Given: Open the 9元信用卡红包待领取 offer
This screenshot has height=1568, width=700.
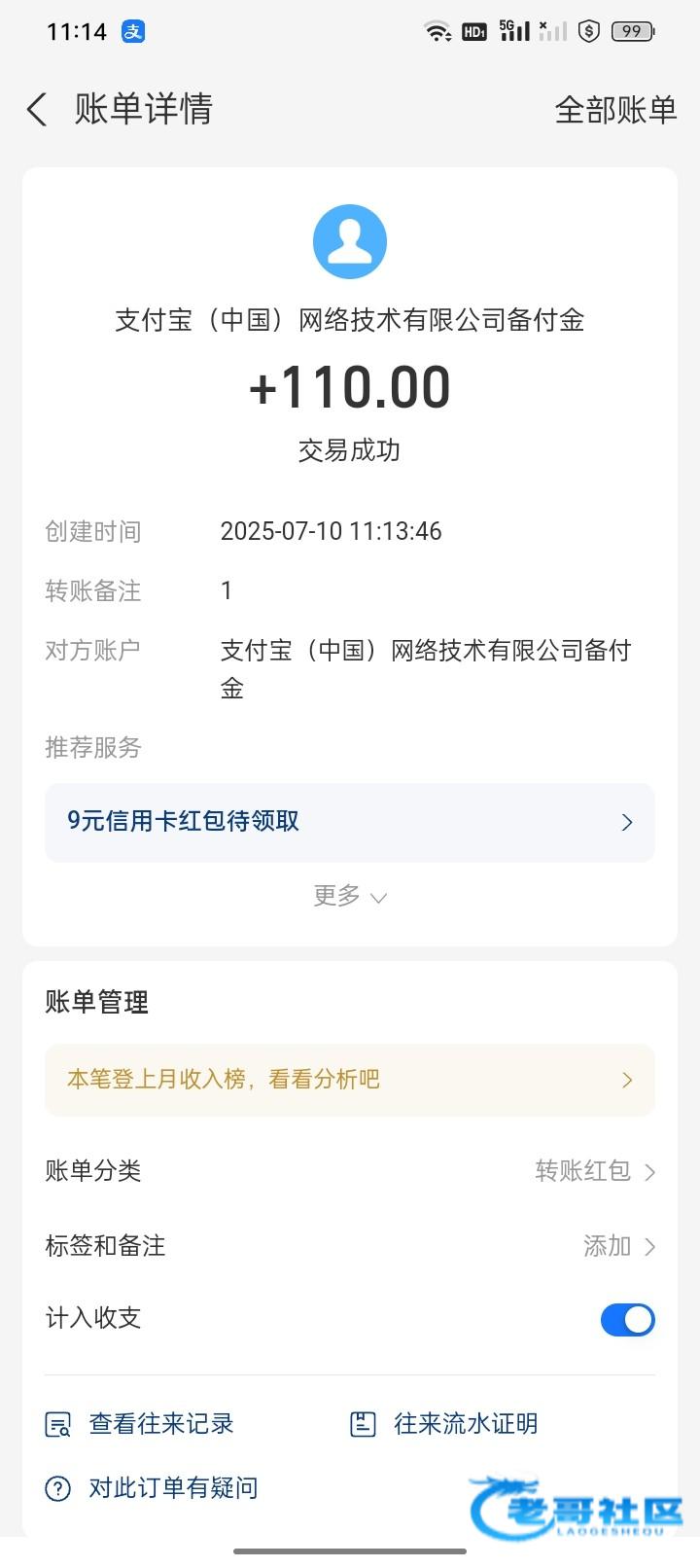Looking at the screenshot, I should [x=349, y=822].
